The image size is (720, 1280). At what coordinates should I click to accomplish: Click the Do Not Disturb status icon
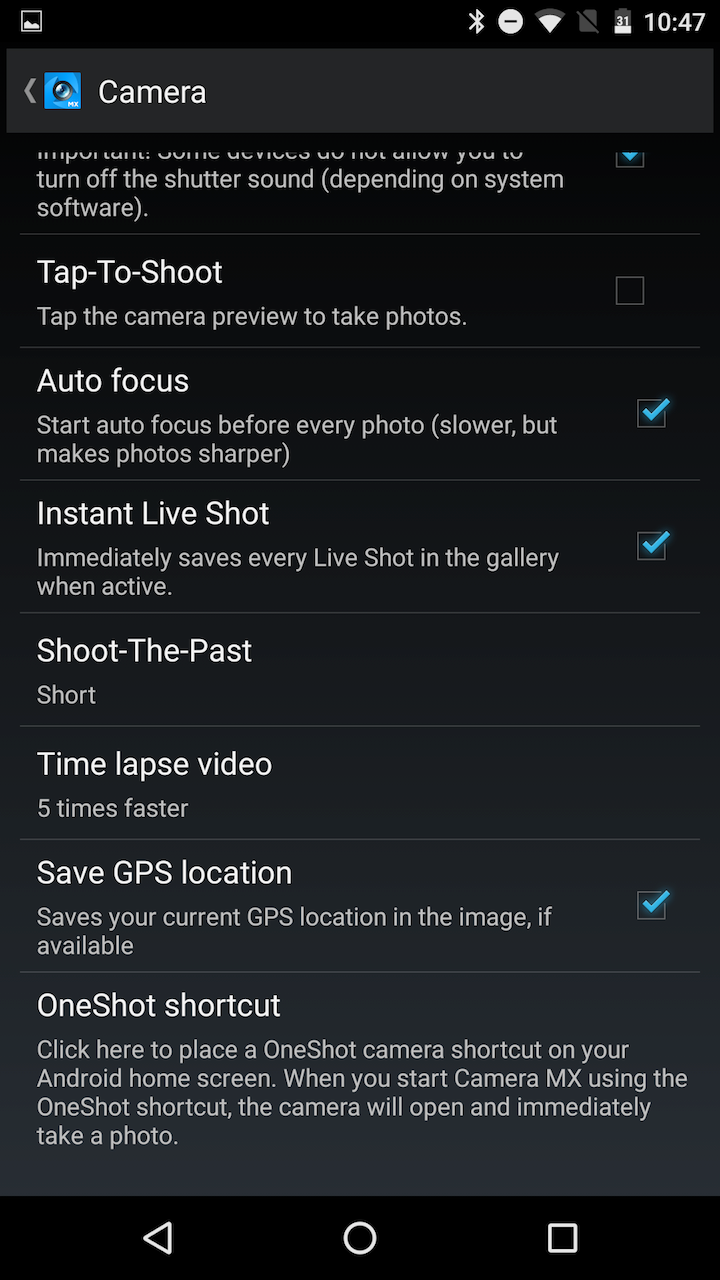tap(511, 20)
